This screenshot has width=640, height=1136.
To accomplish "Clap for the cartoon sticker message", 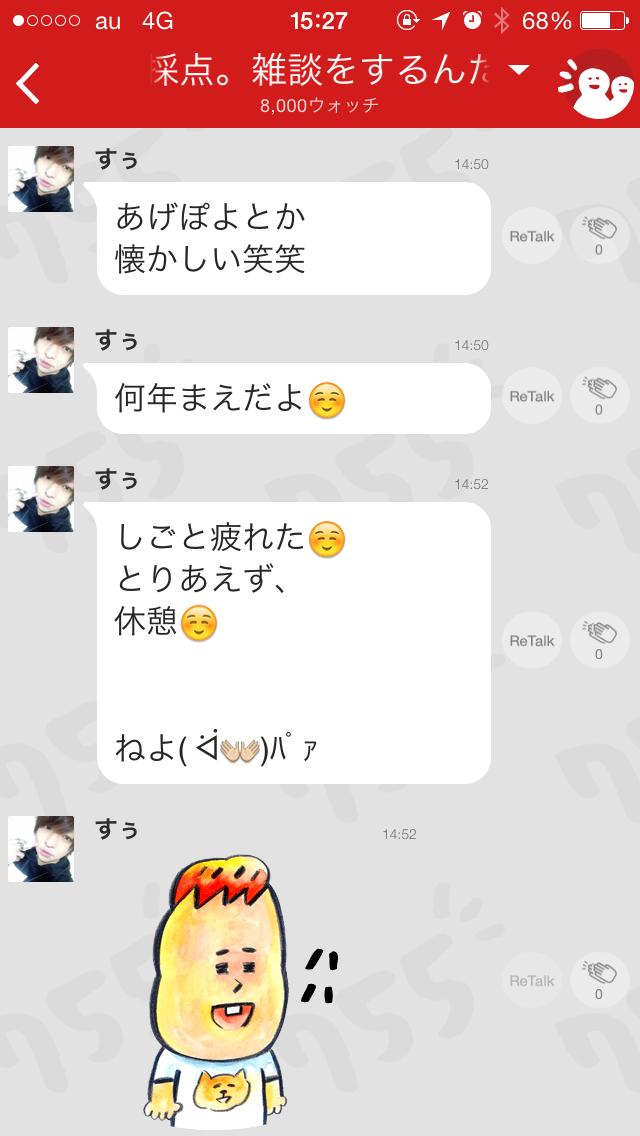I will (x=599, y=981).
